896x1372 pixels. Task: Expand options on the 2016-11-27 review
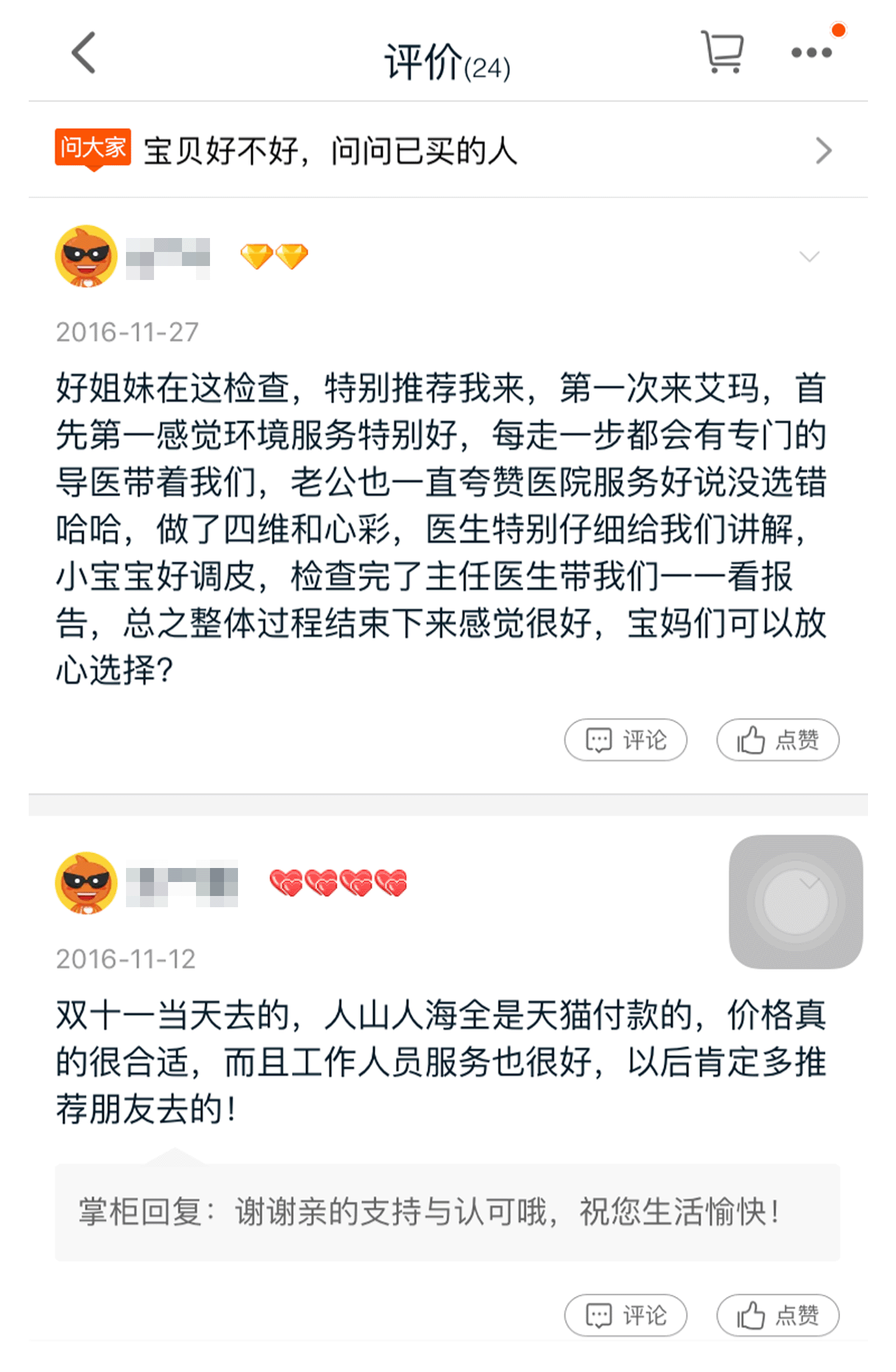[809, 257]
